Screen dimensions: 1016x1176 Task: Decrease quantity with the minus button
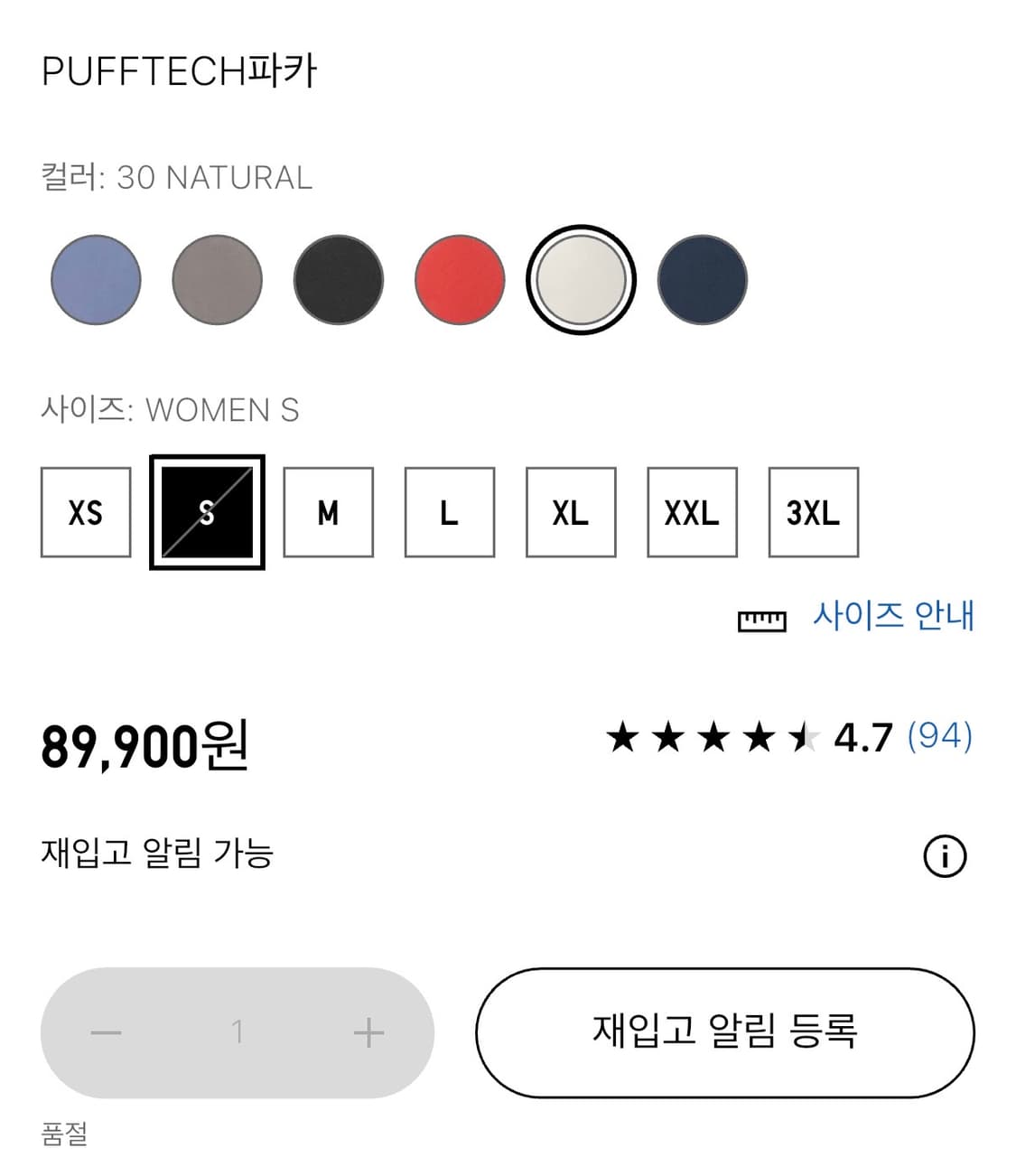point(107,1032)
